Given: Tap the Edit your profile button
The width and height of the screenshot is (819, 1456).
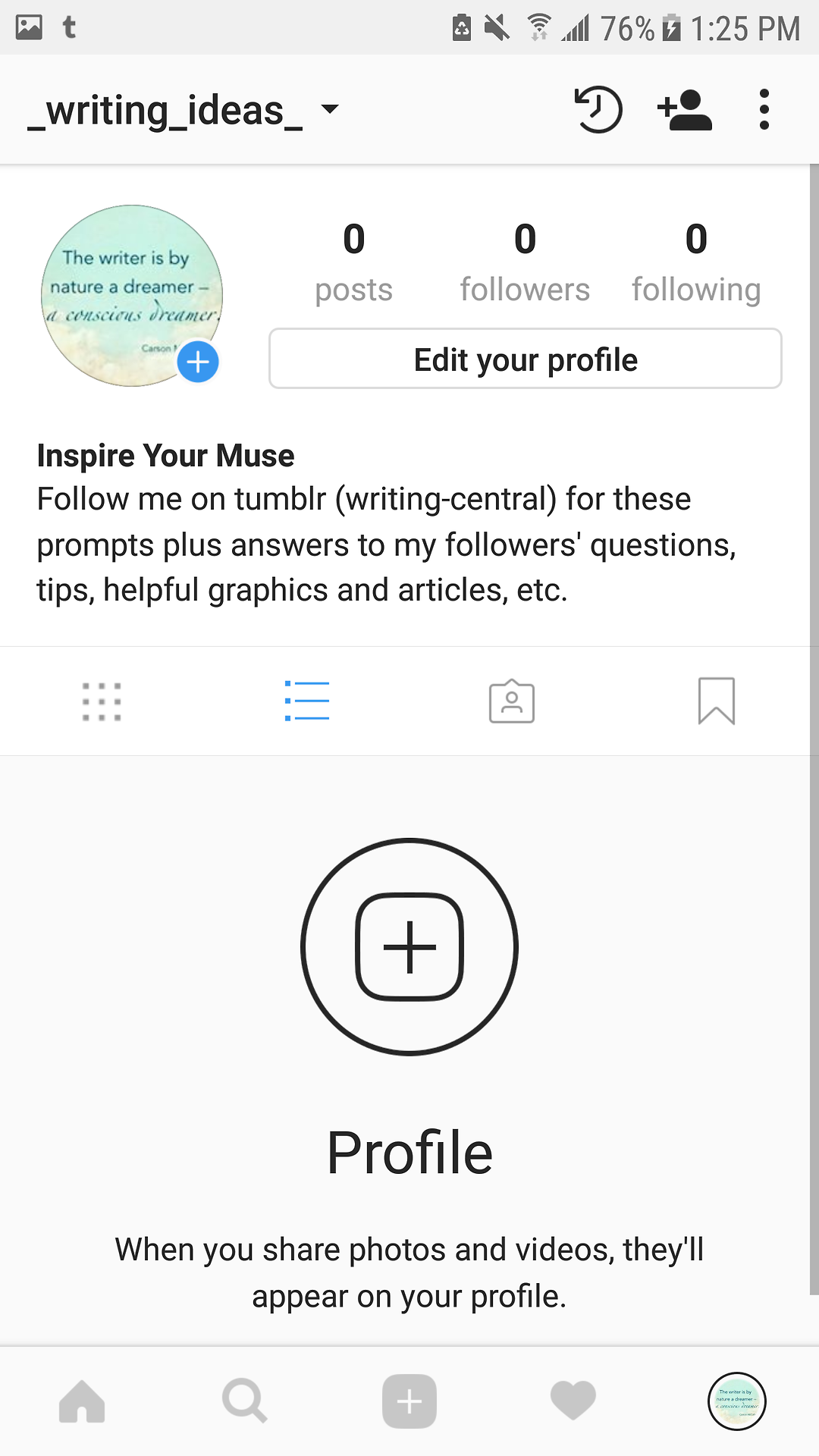Looking at the screenshot, I should tap(525, 359).
